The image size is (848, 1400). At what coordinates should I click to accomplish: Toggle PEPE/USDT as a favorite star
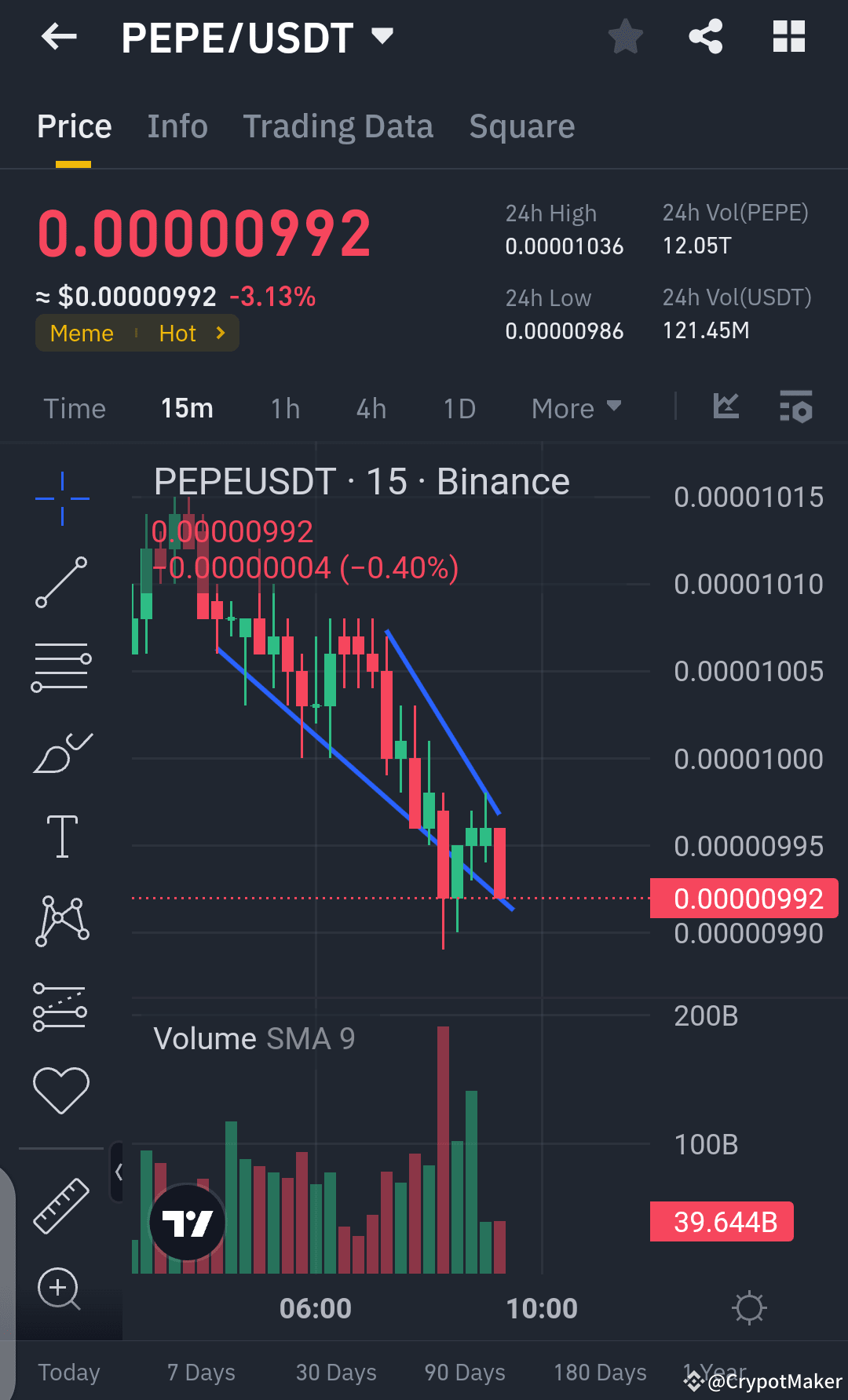pyautogui.click(x=624, y=35)
